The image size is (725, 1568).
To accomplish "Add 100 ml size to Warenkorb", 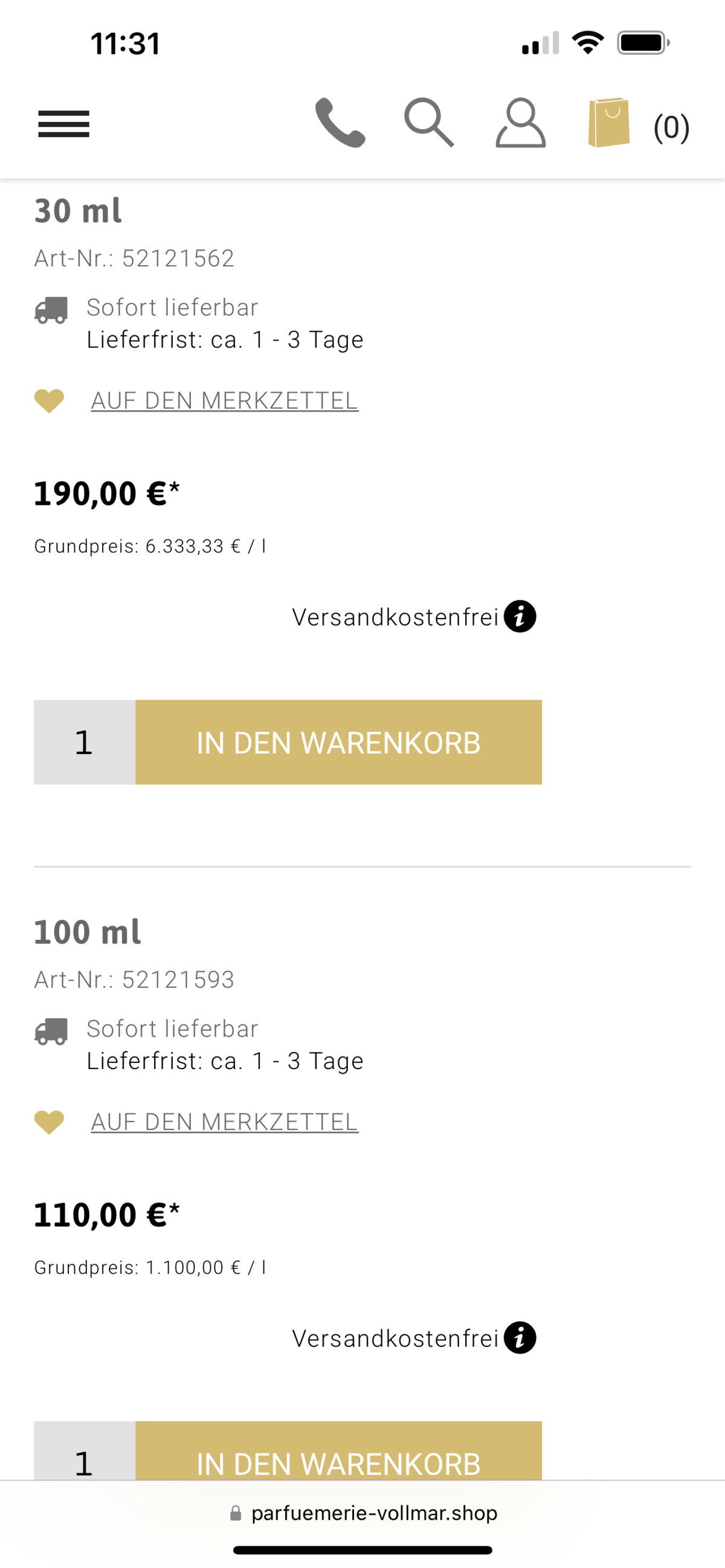I will pyautogui.click(x=338, y=1451).
